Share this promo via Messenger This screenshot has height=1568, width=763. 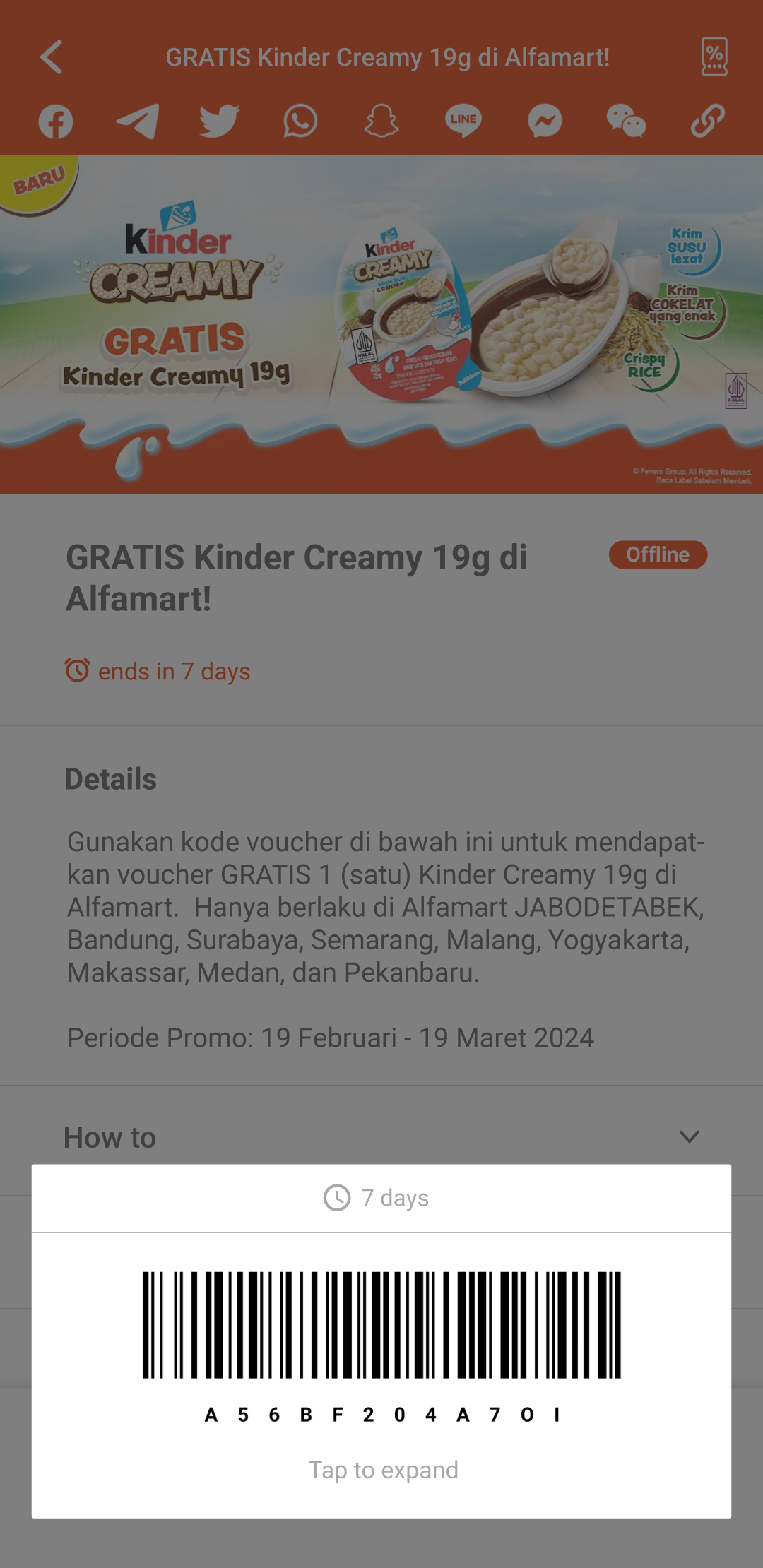pyautogui.click(x=545, y=121)
